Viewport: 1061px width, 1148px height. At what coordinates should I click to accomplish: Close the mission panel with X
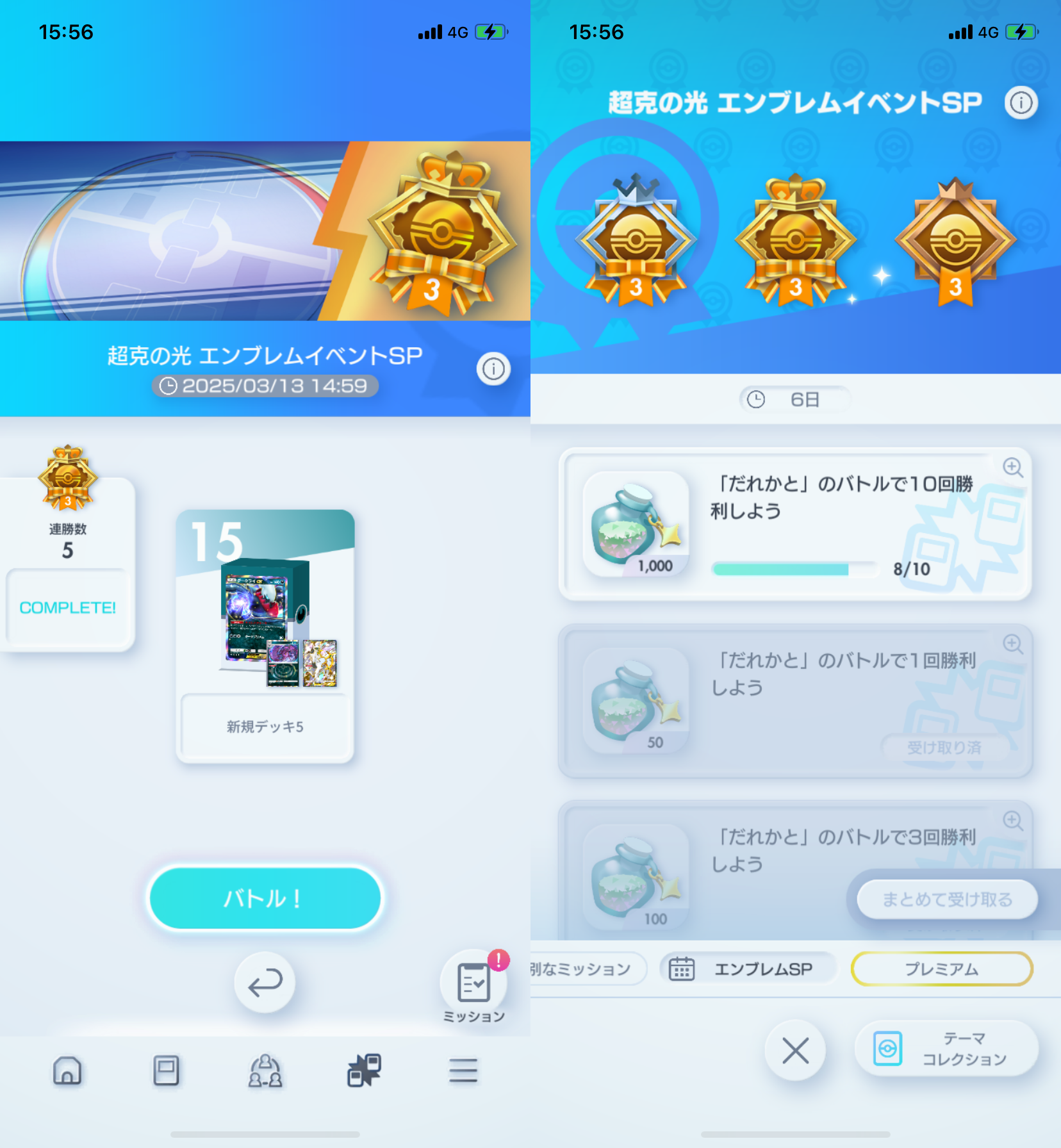click(795, 1051)
